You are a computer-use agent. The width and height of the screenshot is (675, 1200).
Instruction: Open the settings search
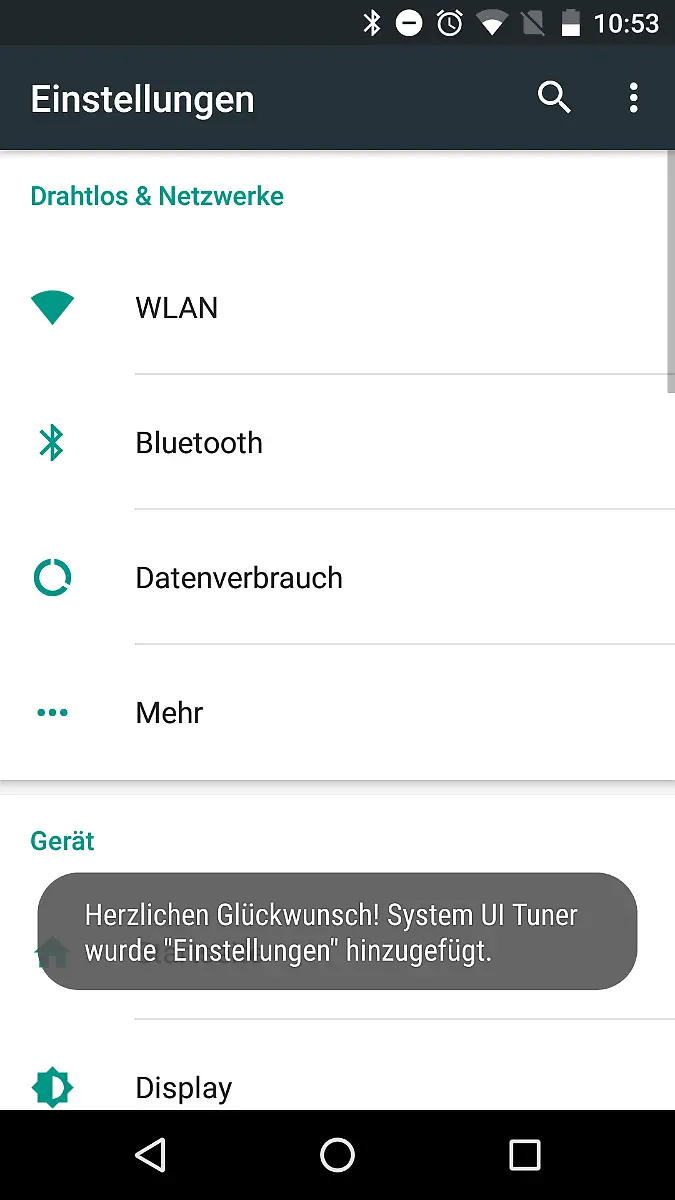coord(554,98)
